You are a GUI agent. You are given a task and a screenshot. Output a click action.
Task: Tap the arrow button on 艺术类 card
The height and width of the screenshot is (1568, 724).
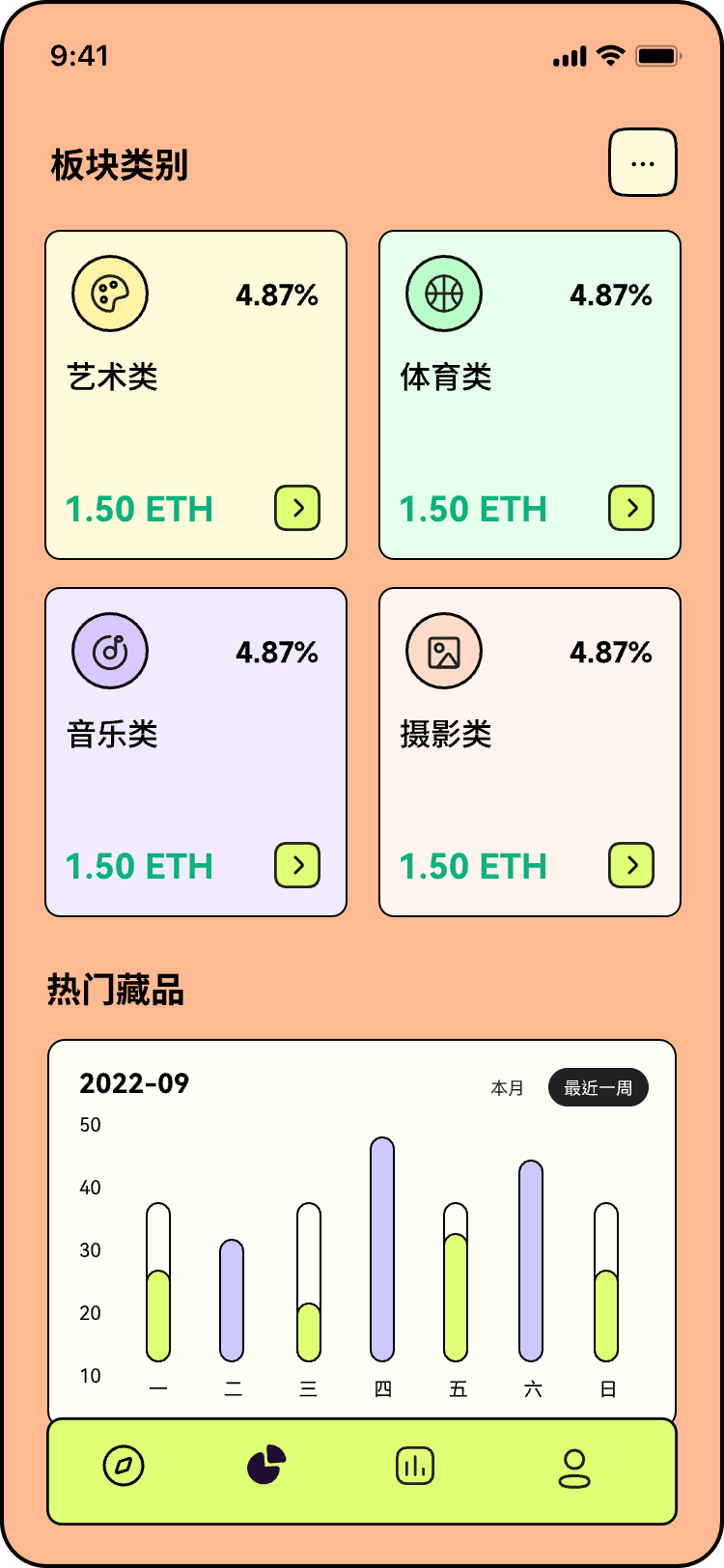(x=297, y=508)
